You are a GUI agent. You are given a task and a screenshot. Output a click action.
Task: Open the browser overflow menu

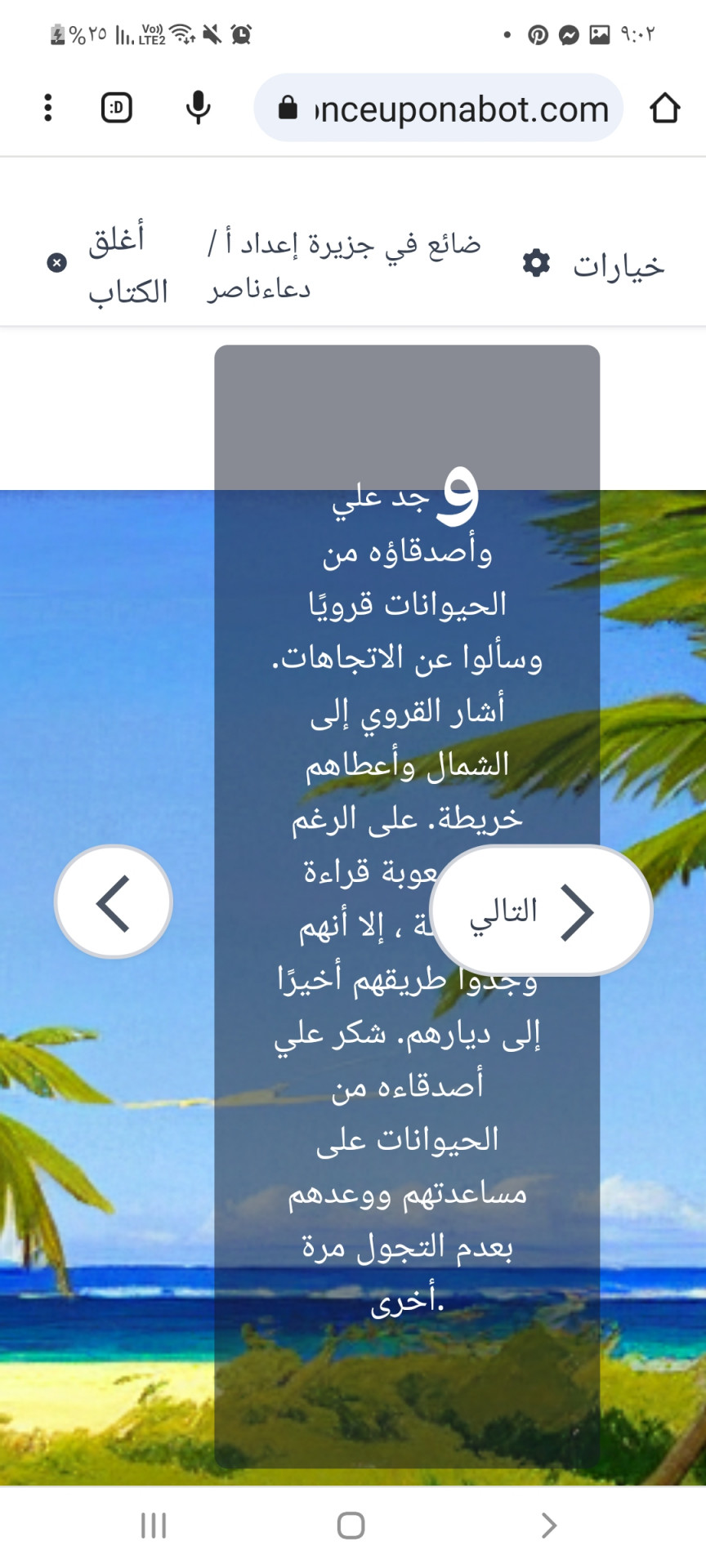click(48, 108)
